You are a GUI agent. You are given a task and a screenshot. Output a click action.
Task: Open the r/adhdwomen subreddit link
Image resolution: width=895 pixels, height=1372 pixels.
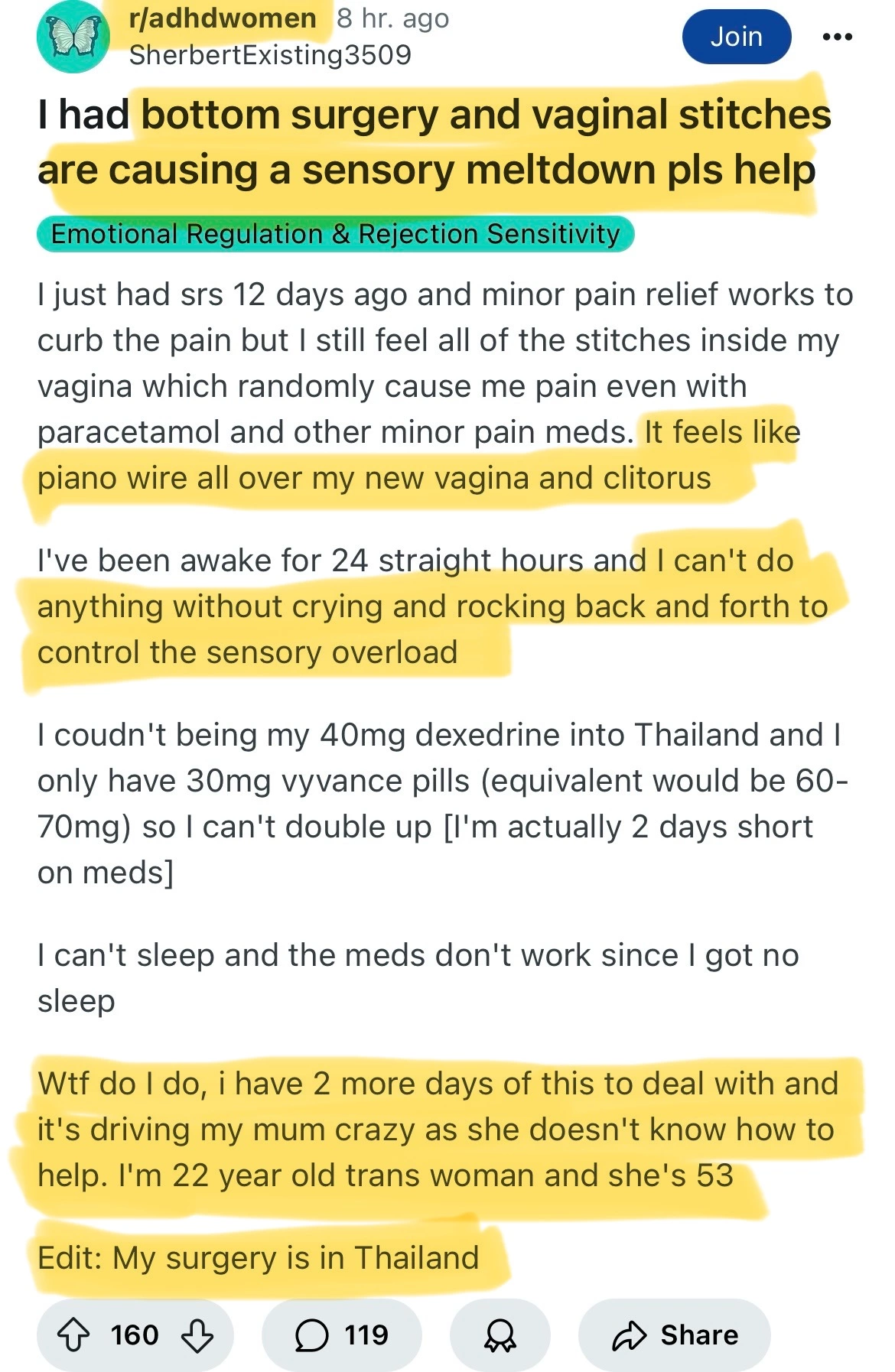click(x=223, y=18)
